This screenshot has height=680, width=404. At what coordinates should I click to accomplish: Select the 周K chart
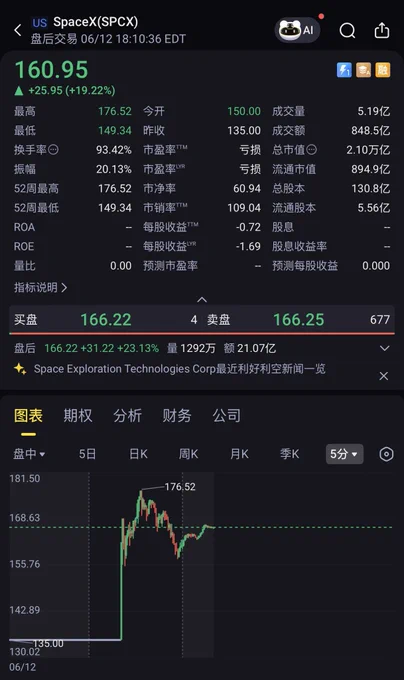189,454
